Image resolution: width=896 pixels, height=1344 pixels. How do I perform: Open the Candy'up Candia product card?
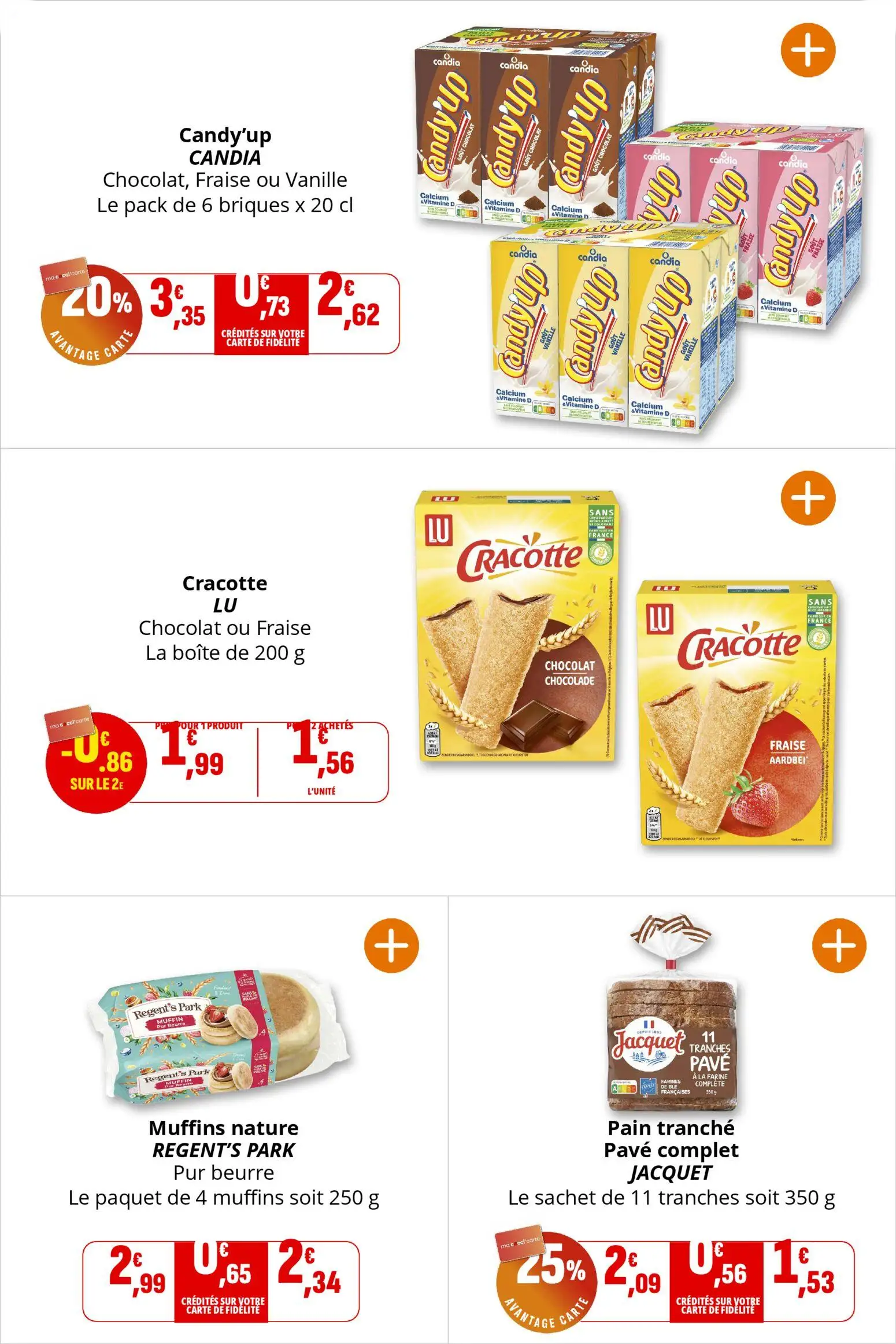point(225,169)
